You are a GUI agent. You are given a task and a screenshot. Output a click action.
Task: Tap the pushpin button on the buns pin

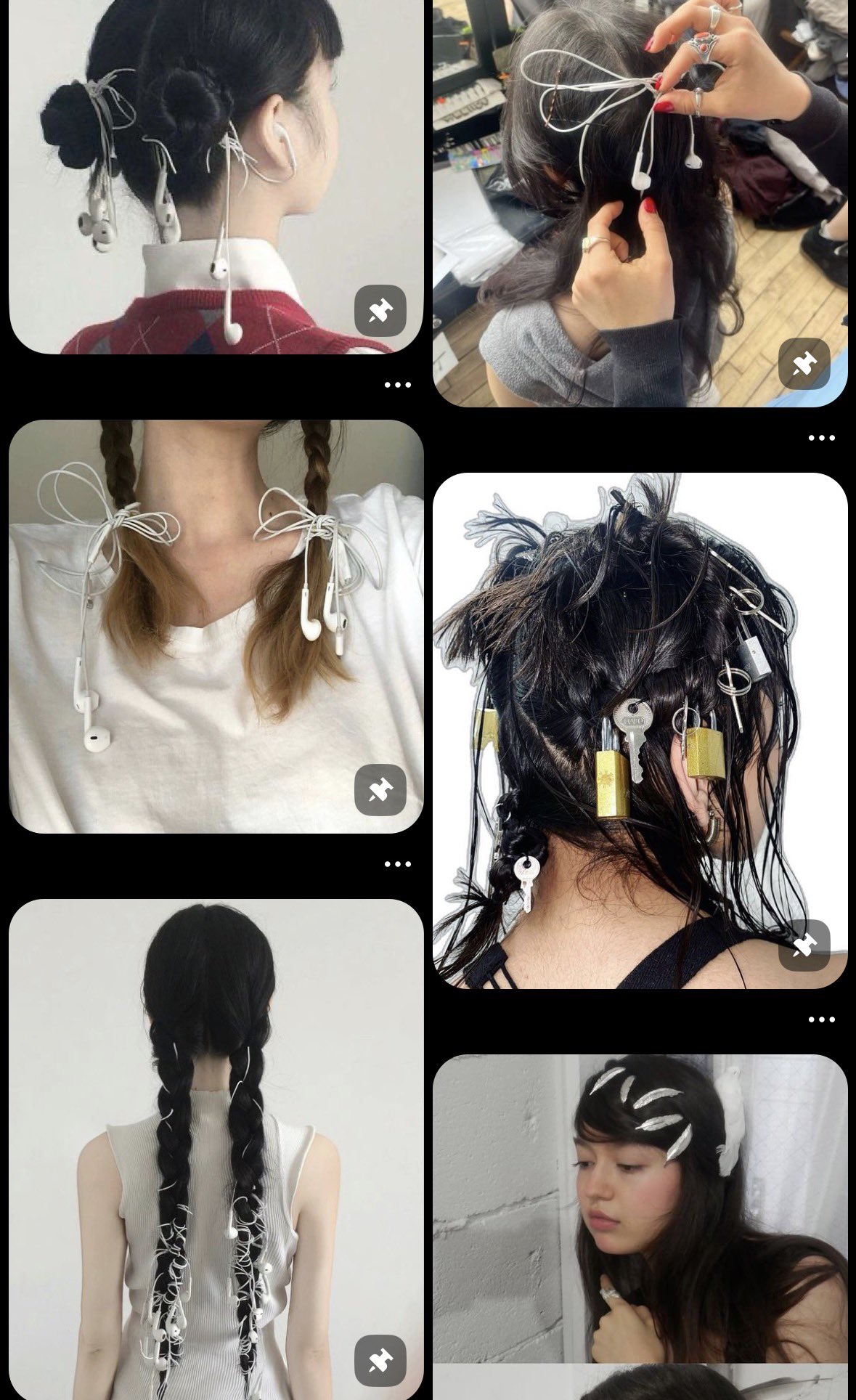click(380, 311)
